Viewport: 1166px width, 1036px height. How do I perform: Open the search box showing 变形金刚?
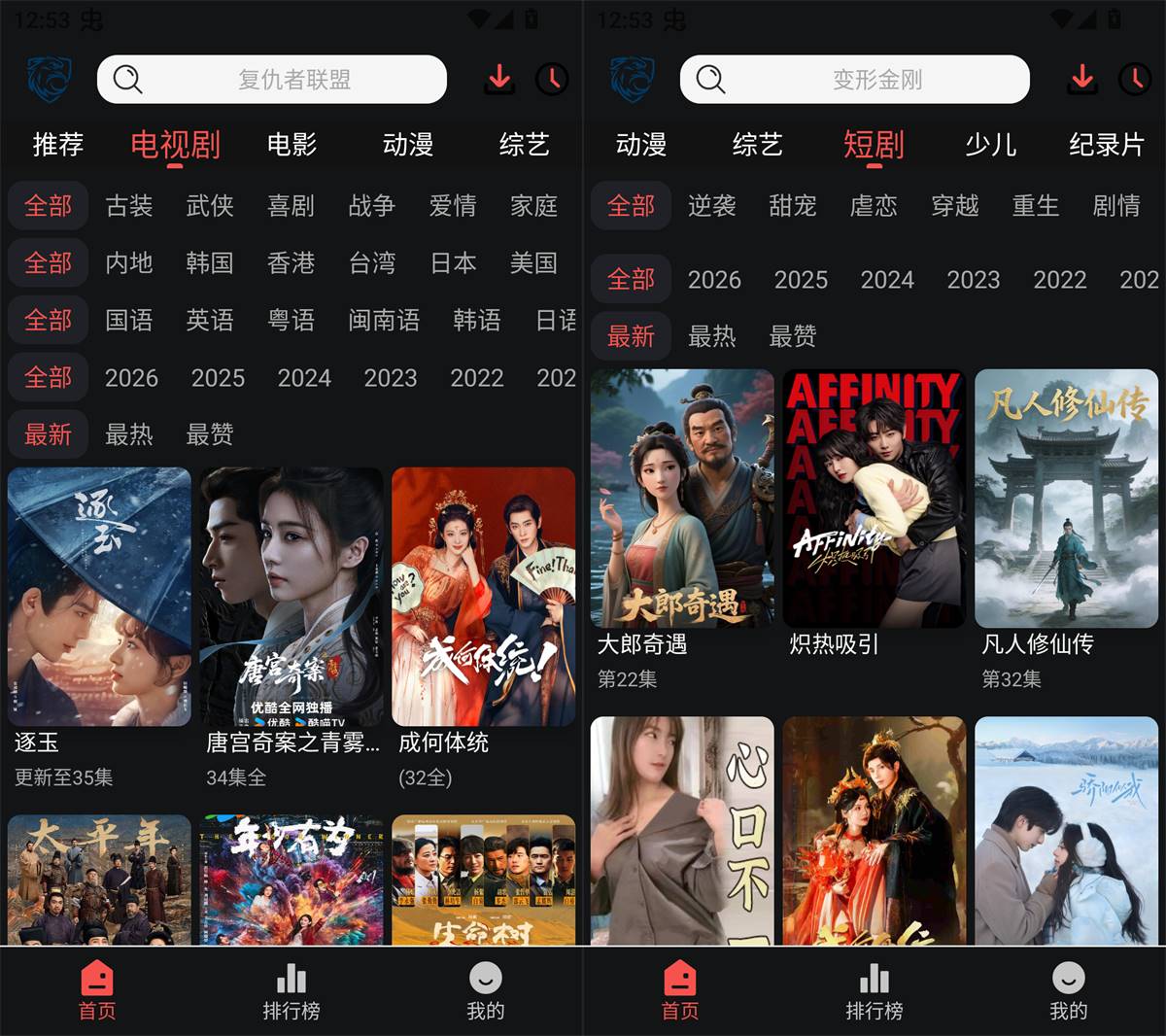(855, 79)
